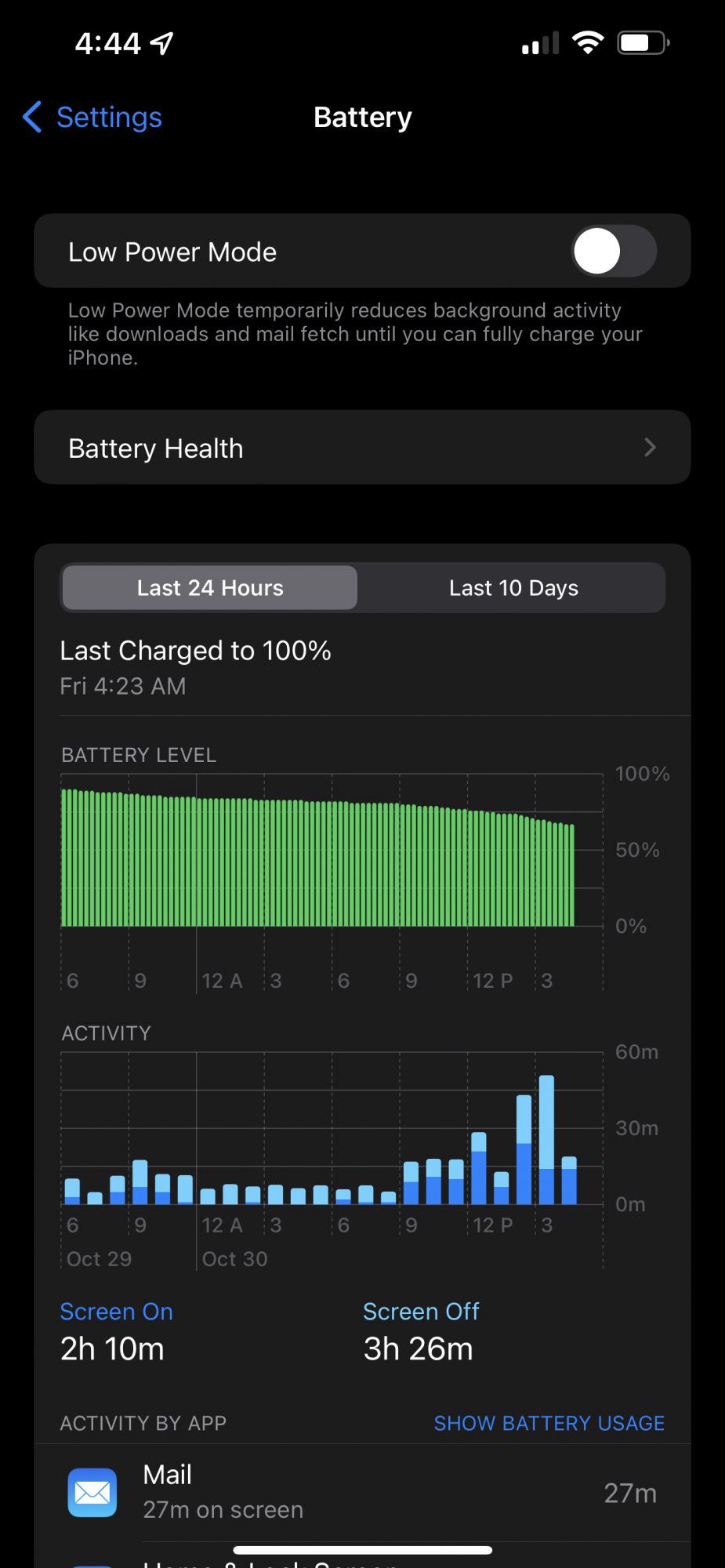Open Battery Health
725x1568 pixels.
pyautogui.click(x=362, y=448)
